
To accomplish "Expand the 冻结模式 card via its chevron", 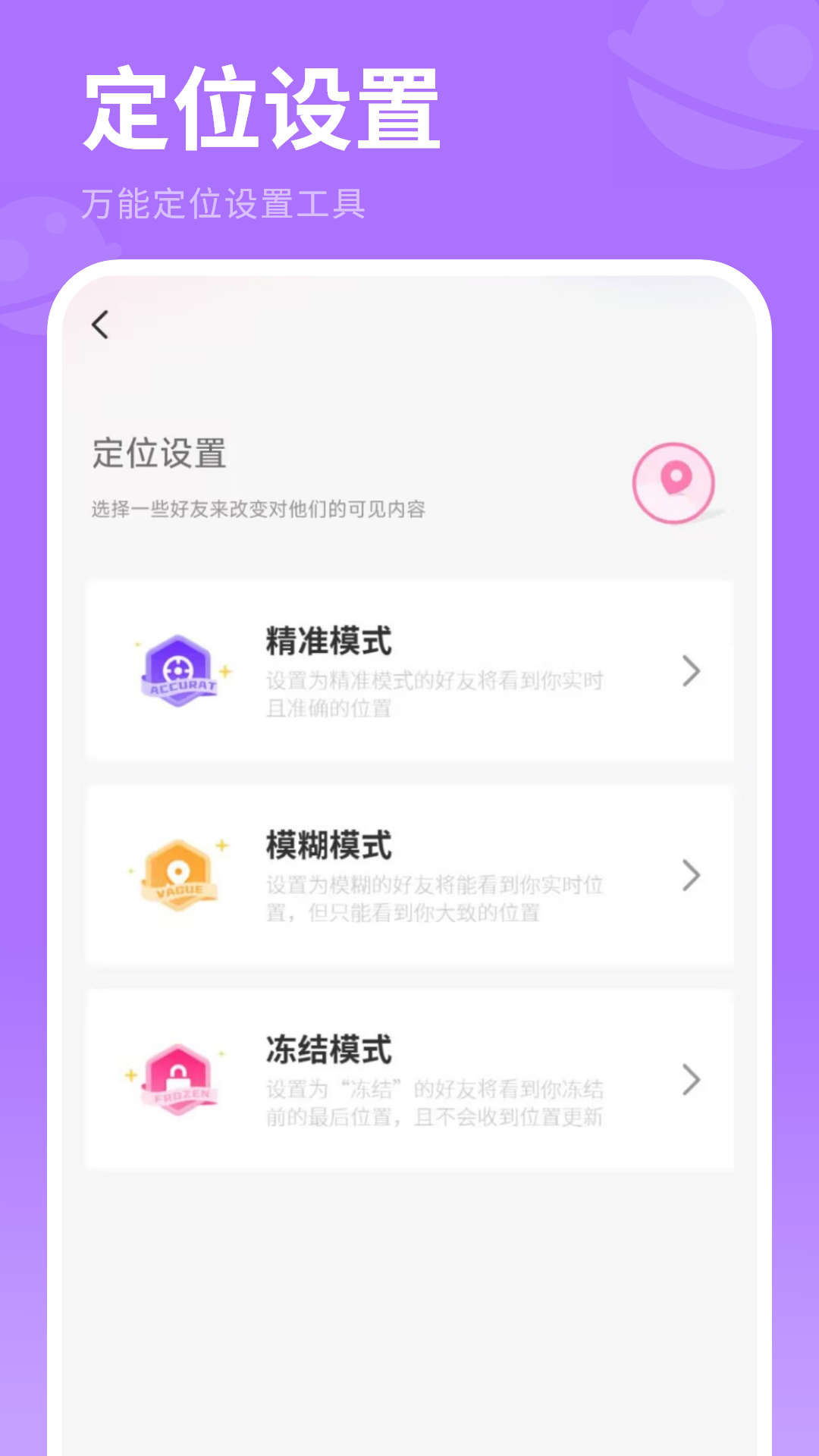I will point(689,1082).
